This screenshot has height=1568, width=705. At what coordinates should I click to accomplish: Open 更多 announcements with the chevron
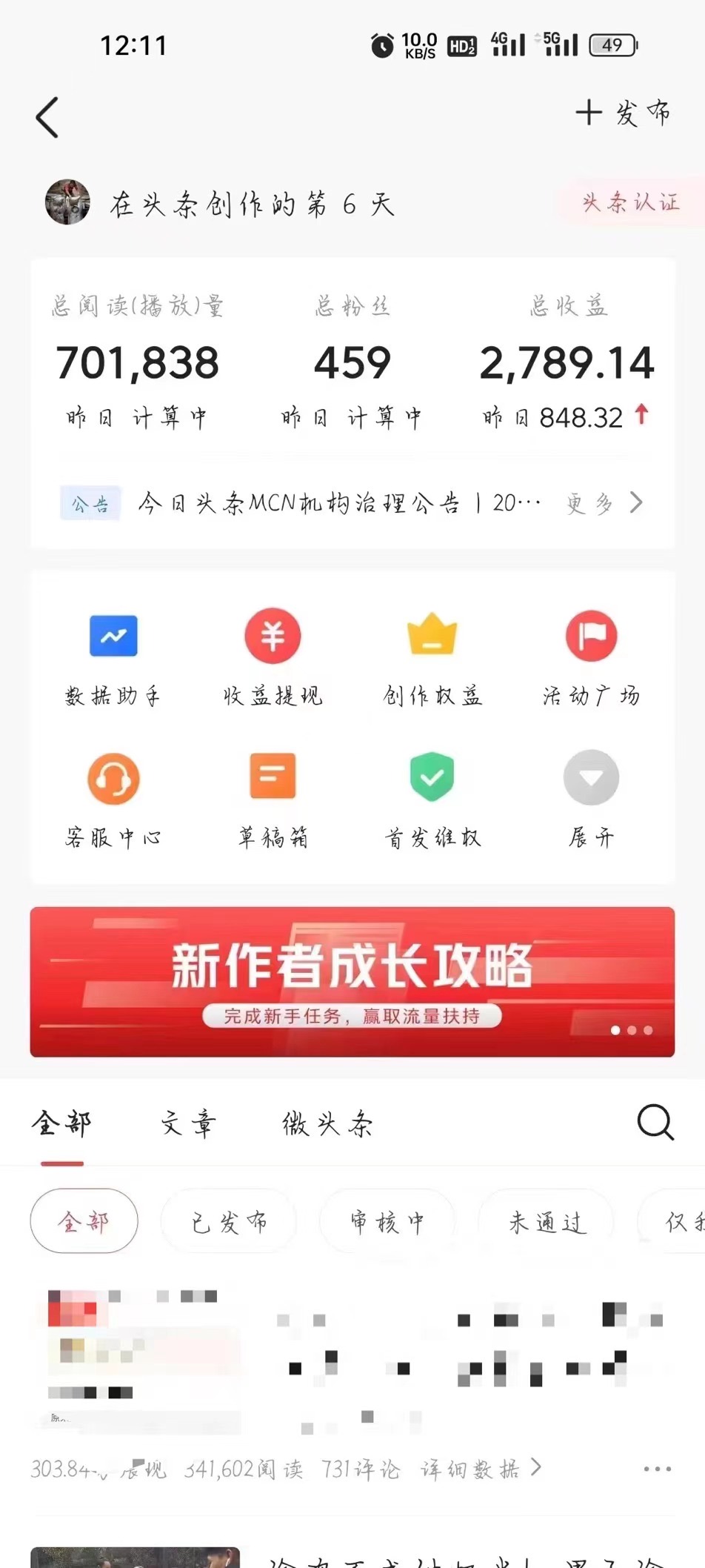tap(606, 502)
